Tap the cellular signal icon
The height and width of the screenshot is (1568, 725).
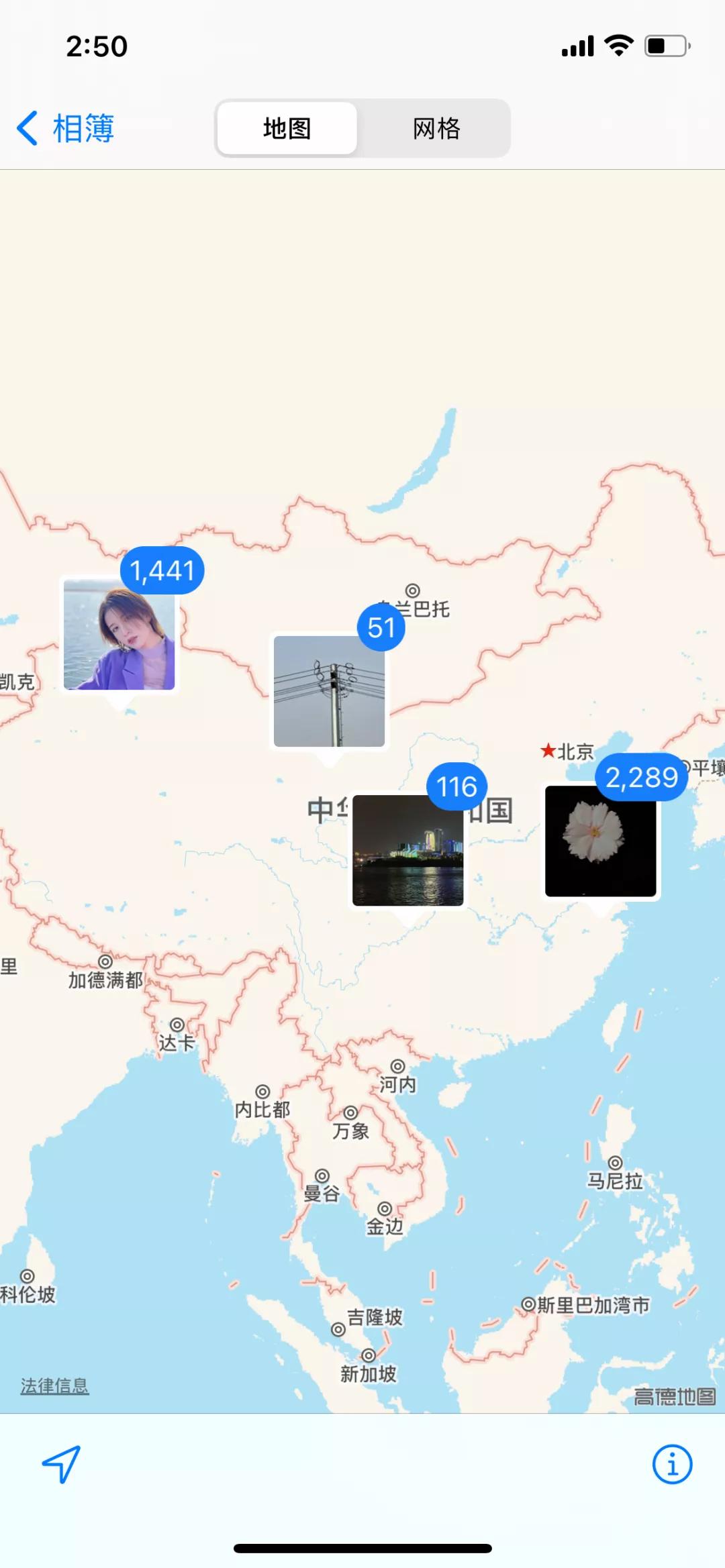pyautogui.click(x=577, y=46)
